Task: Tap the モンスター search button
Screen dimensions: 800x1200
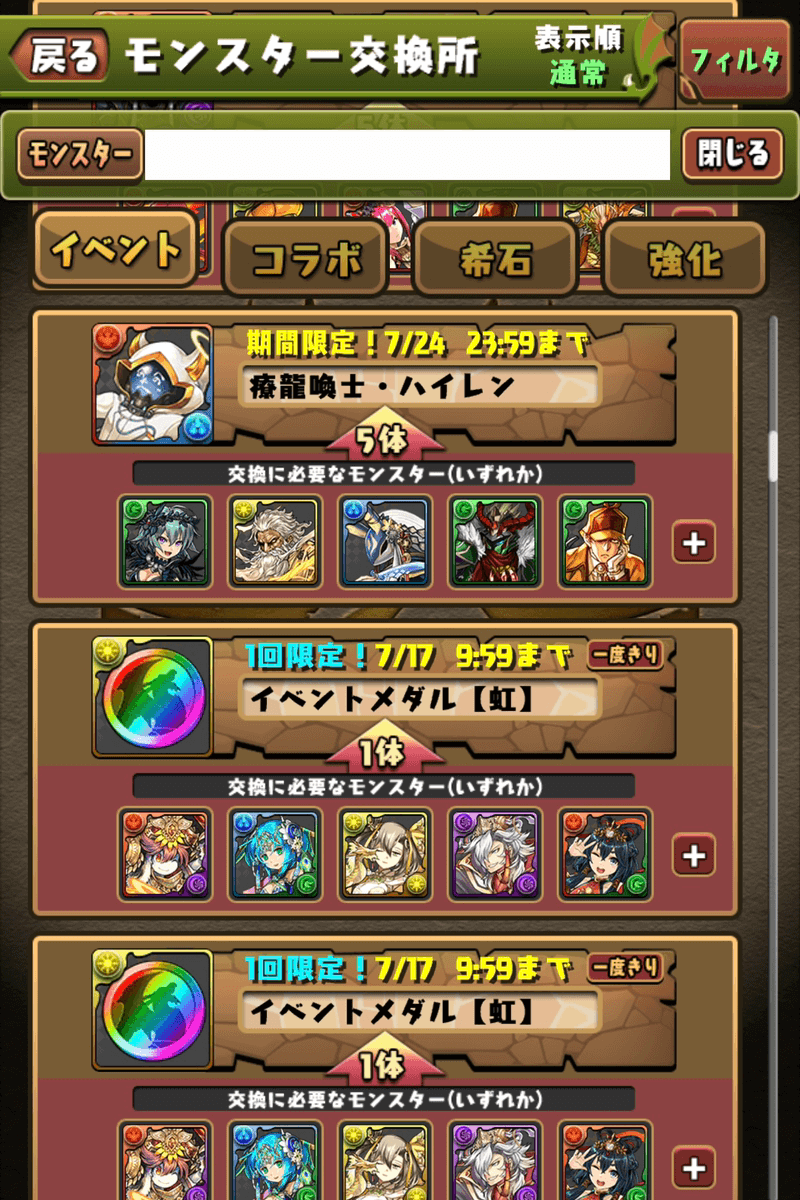Action: point(79,154)
